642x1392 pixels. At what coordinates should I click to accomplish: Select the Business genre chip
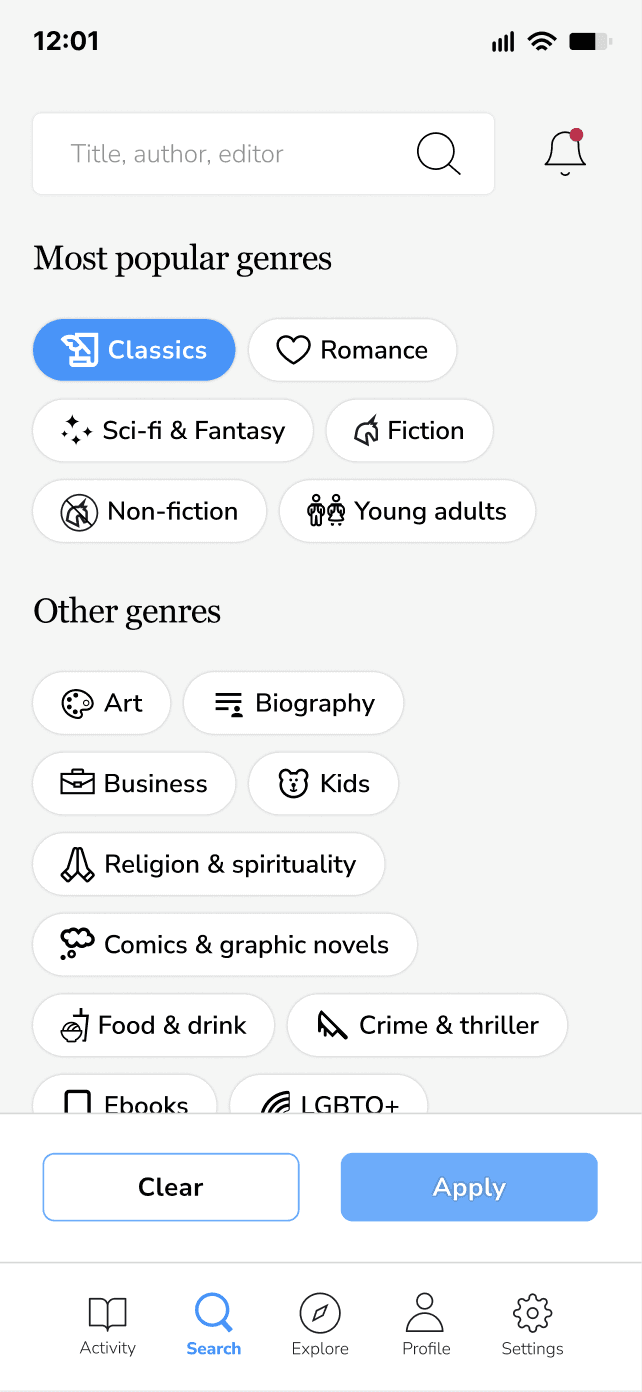tap(134, 784)
